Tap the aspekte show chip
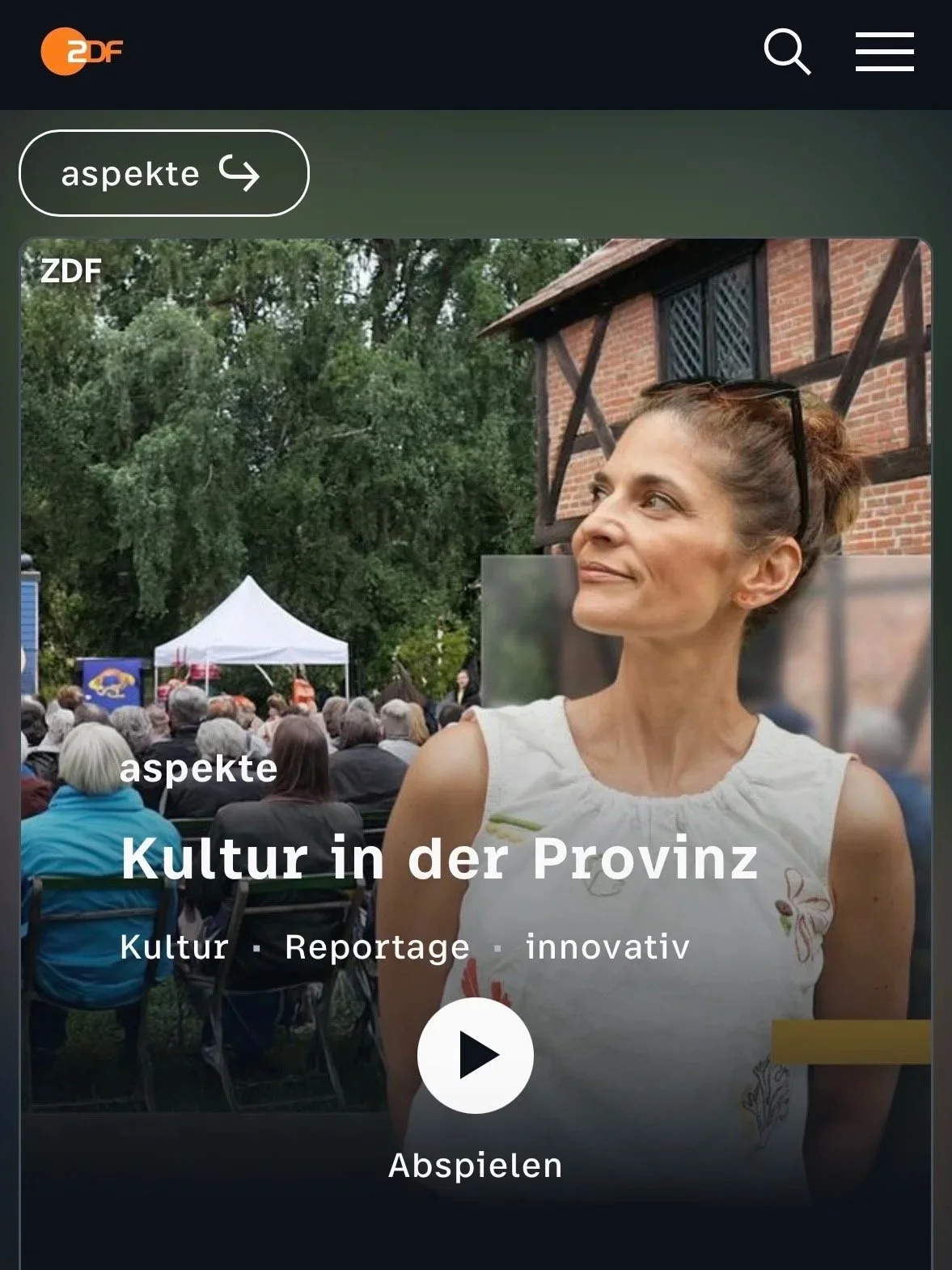The image size is (952, 1270). [x=164, y=173]
